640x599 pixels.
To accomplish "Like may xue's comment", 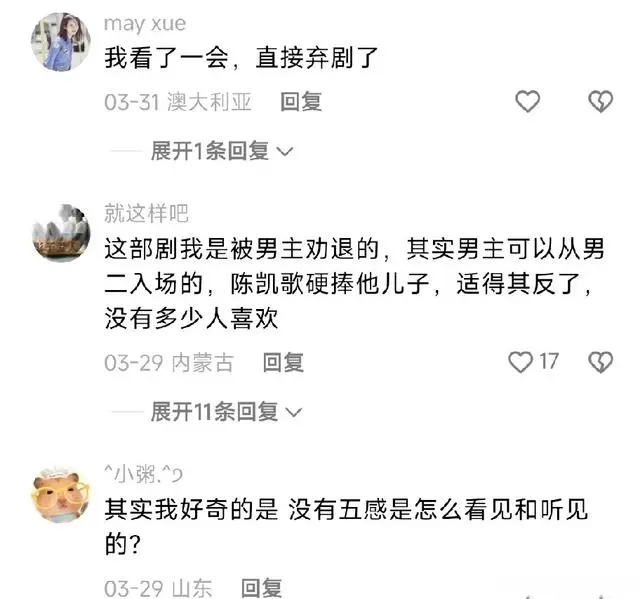I will [527, 101].
